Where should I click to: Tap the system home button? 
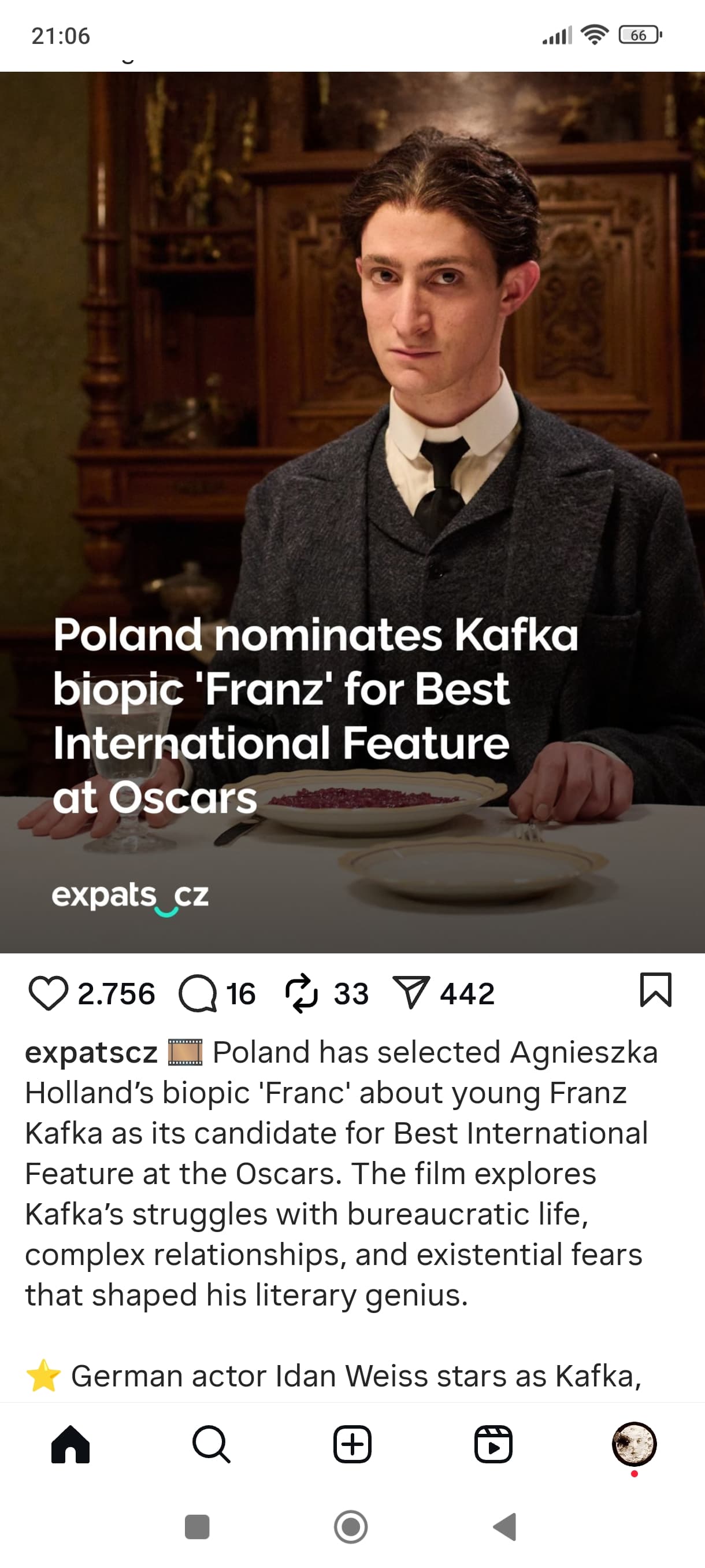pos(351,1526)
